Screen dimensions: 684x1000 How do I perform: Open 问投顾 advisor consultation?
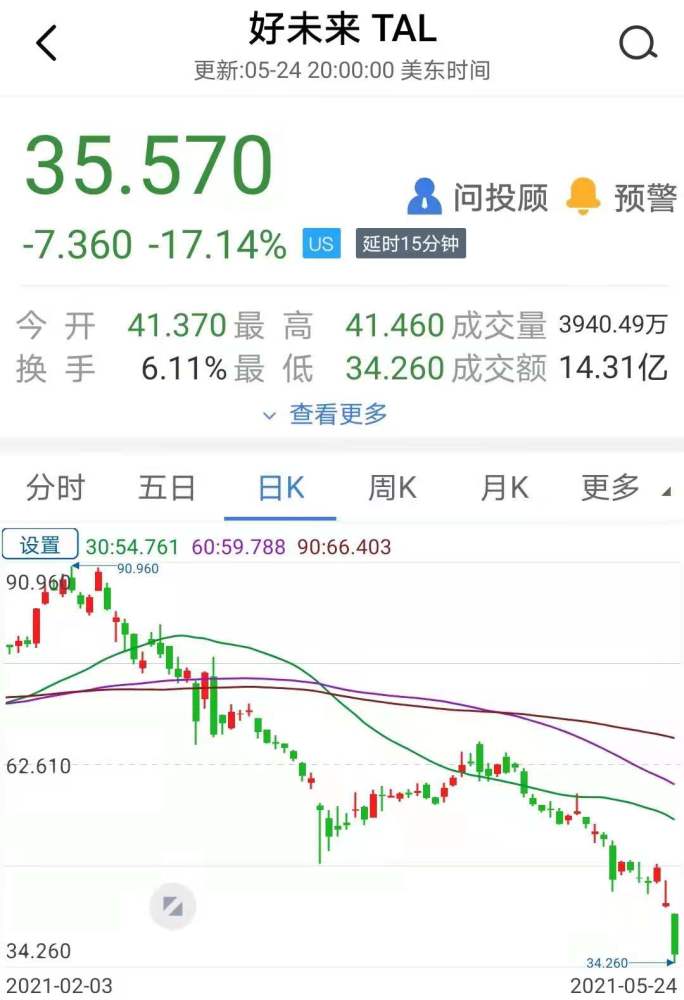click(478, 197)
